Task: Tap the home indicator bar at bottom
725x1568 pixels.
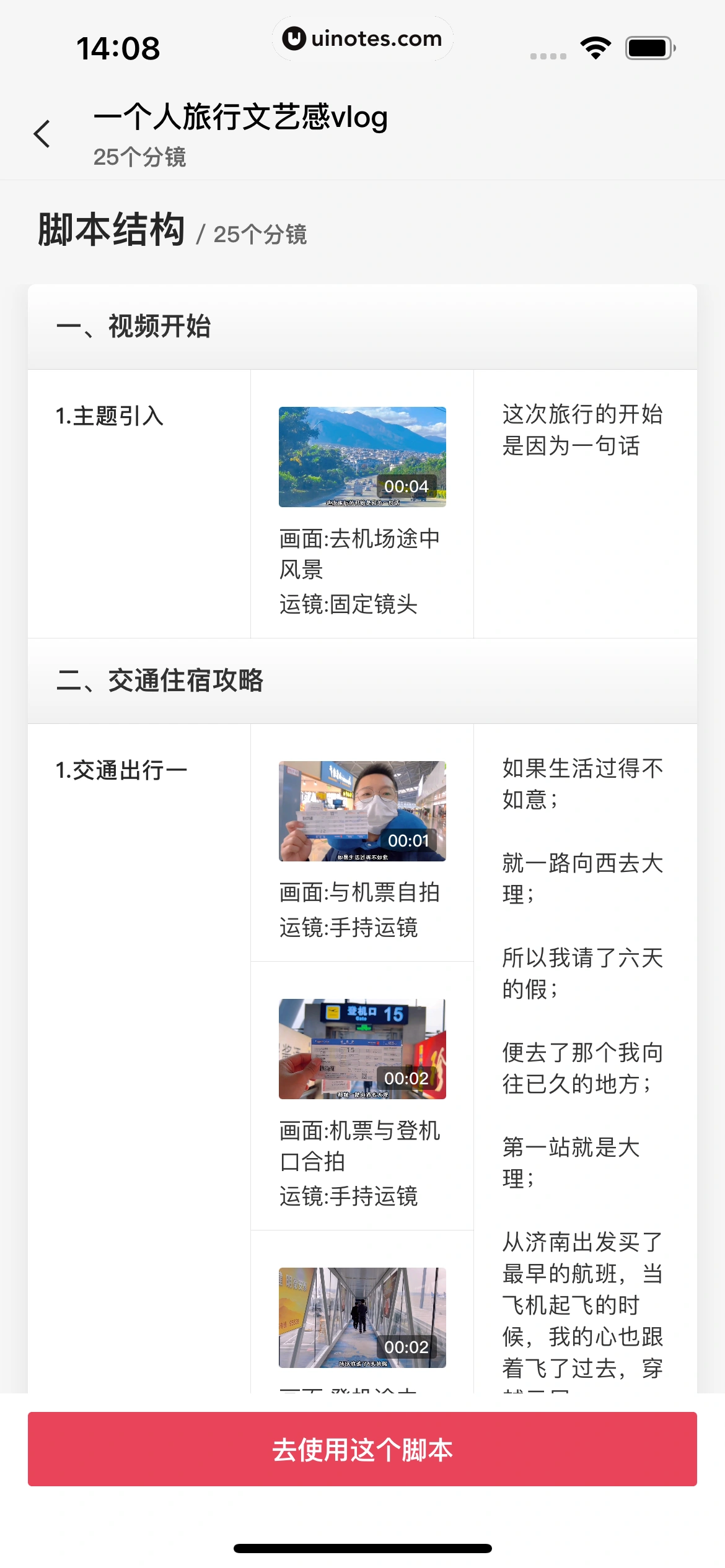Action: coord(362,1546)
